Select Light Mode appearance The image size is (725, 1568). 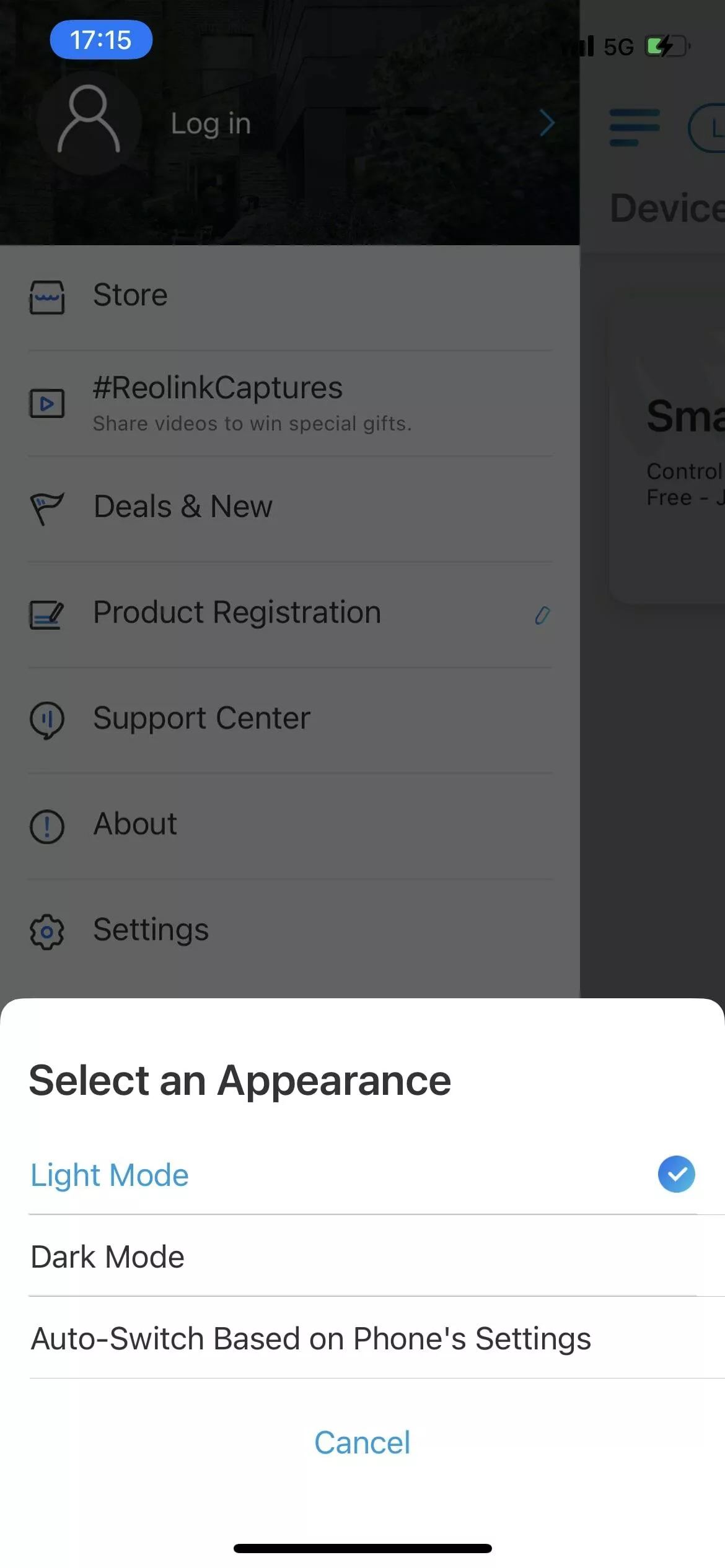coord(110,1175)
